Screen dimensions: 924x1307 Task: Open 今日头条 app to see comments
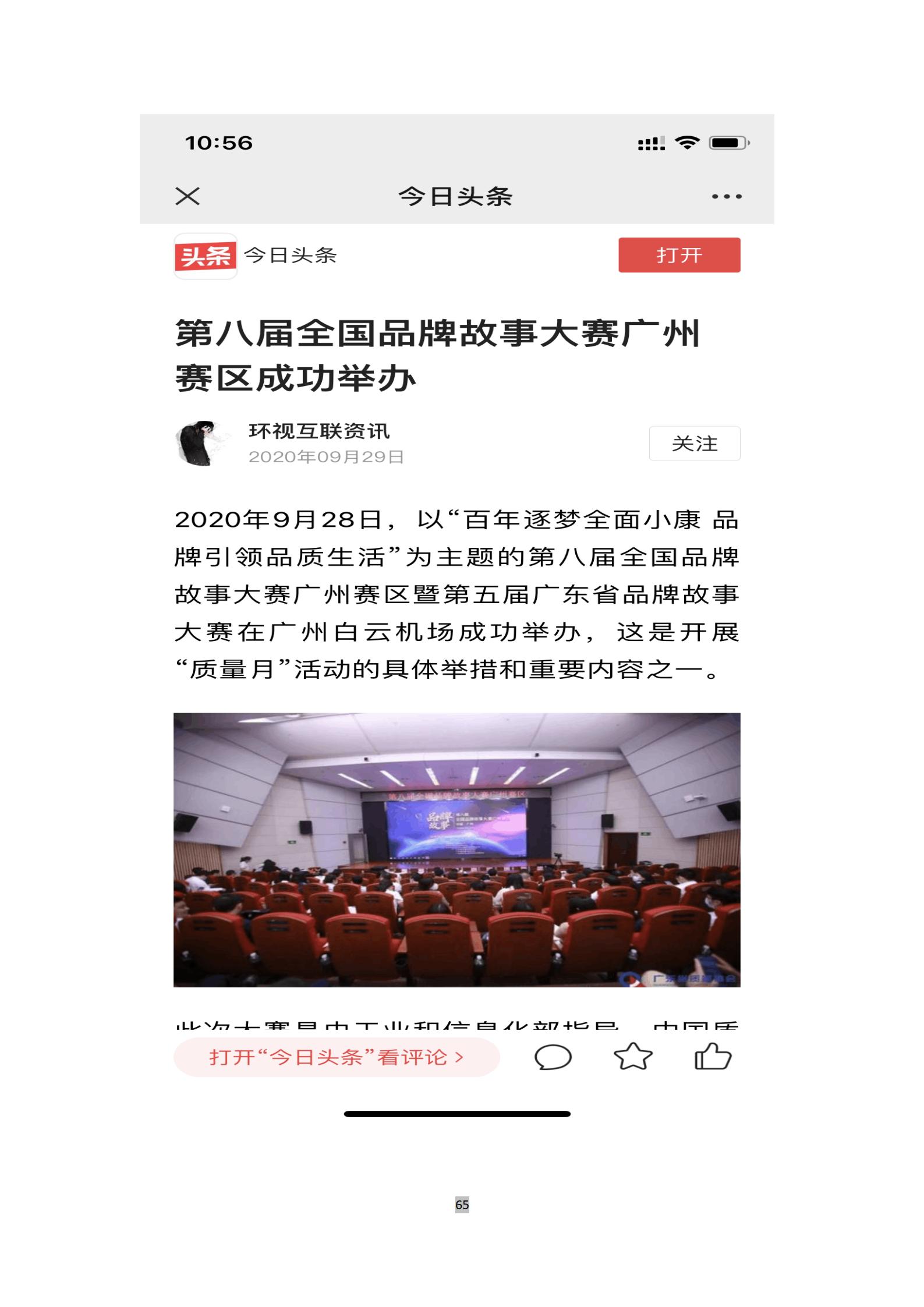[337, 1057]
